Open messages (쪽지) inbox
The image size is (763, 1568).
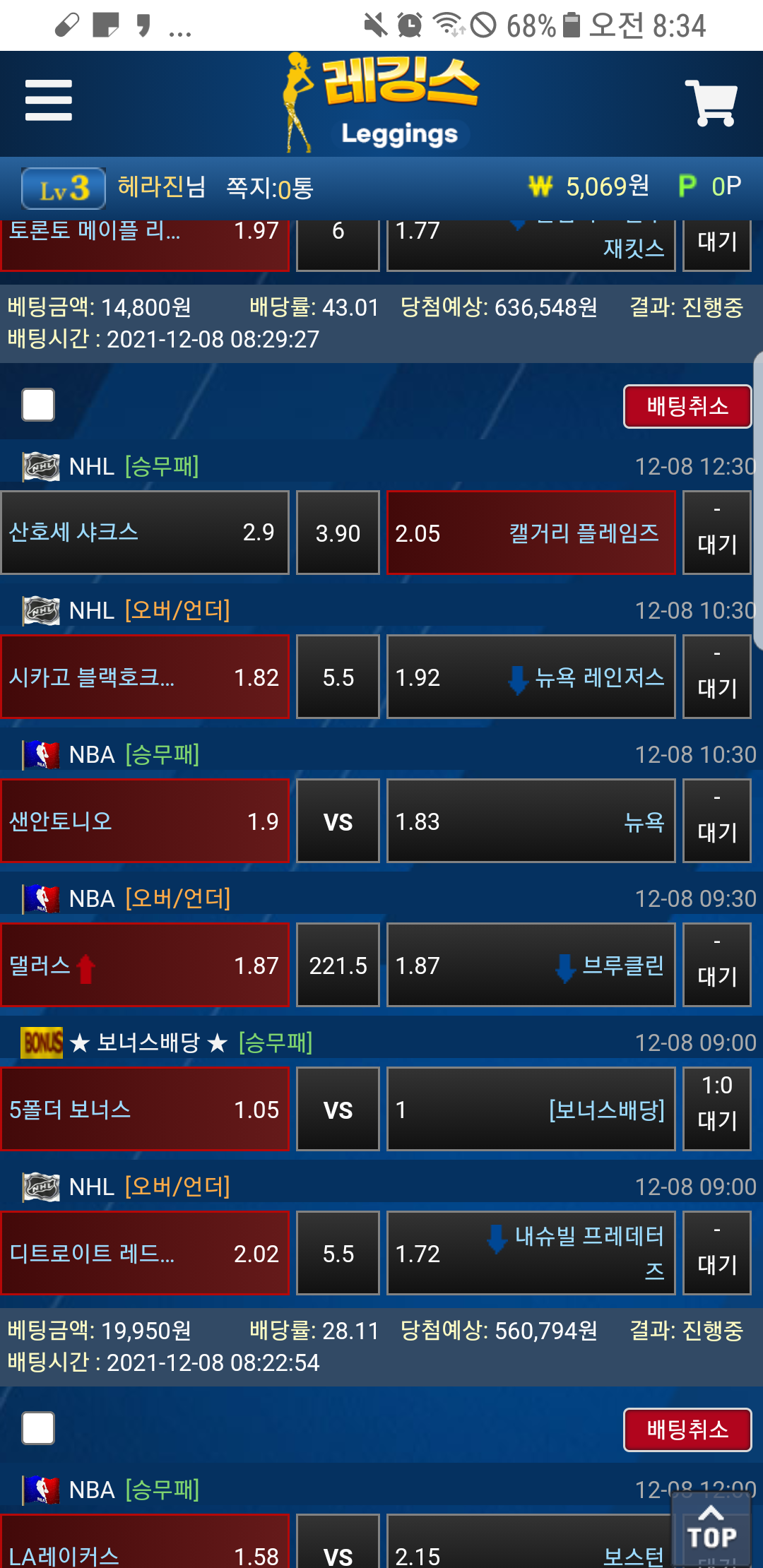click(x=269, y=188)
